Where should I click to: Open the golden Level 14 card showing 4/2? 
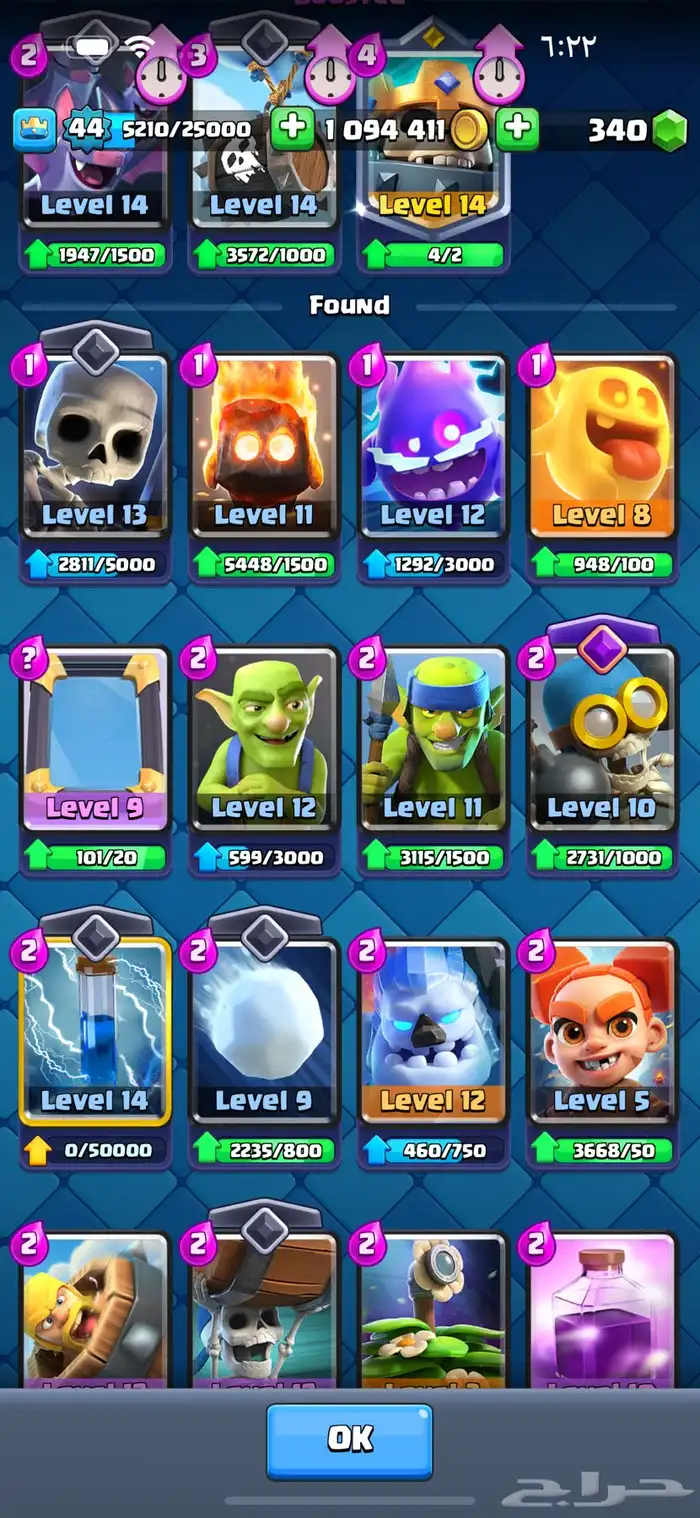tap(433, 190)
